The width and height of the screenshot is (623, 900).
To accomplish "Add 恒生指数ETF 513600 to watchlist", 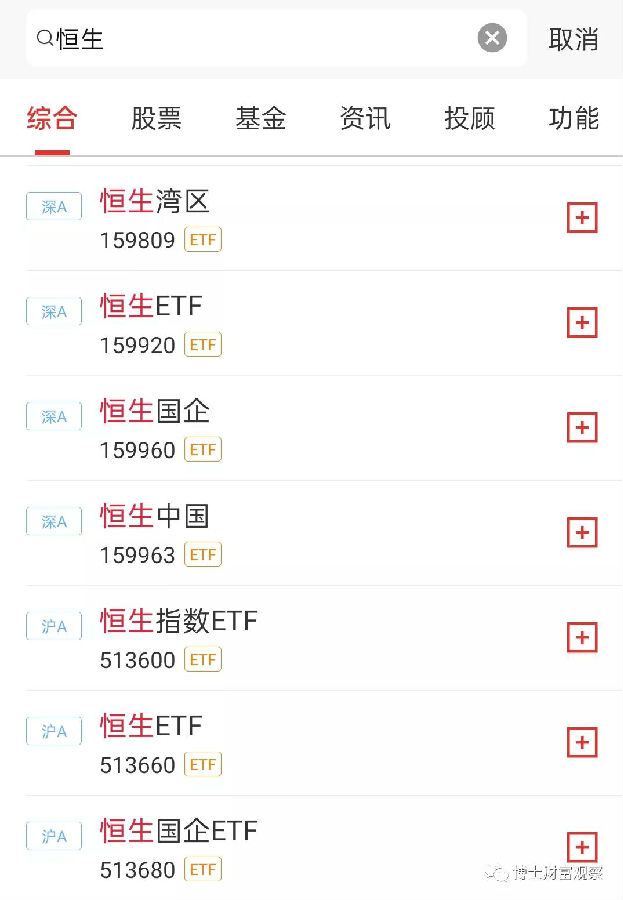I will pos(581,638).
